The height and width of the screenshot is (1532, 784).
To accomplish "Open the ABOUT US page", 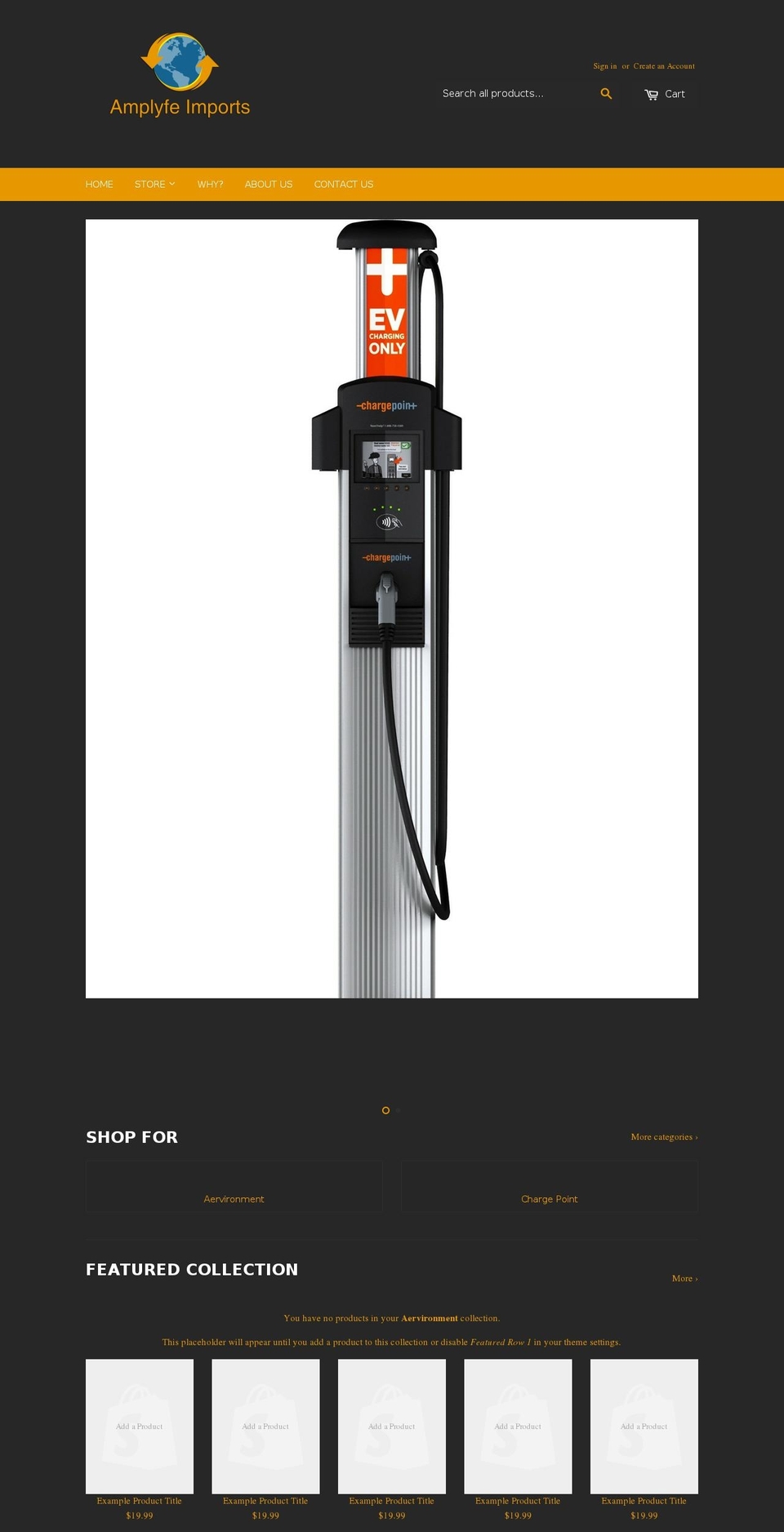I will (x=268, y=184).
